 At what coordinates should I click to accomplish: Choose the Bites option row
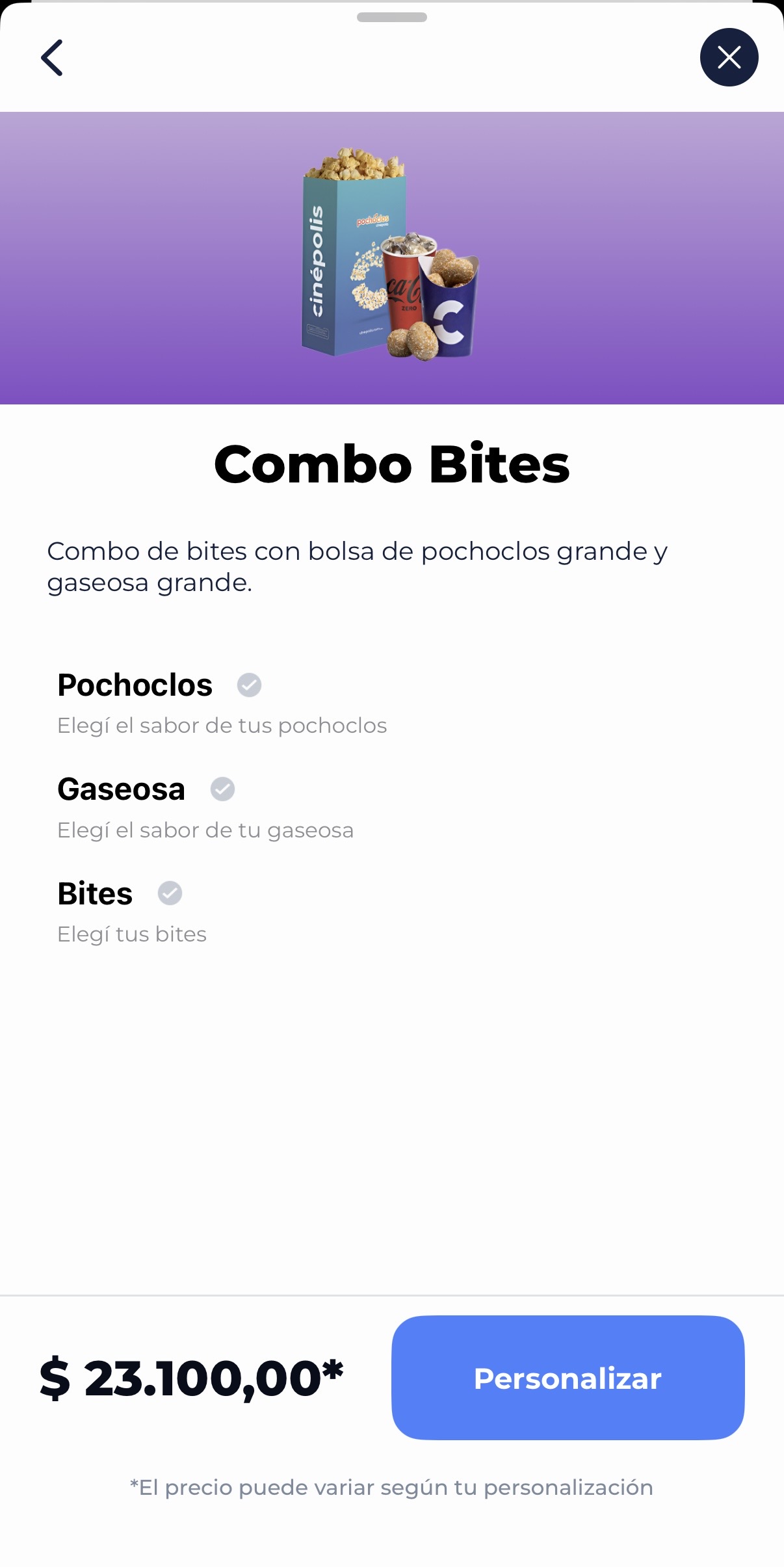coord(132,912)
